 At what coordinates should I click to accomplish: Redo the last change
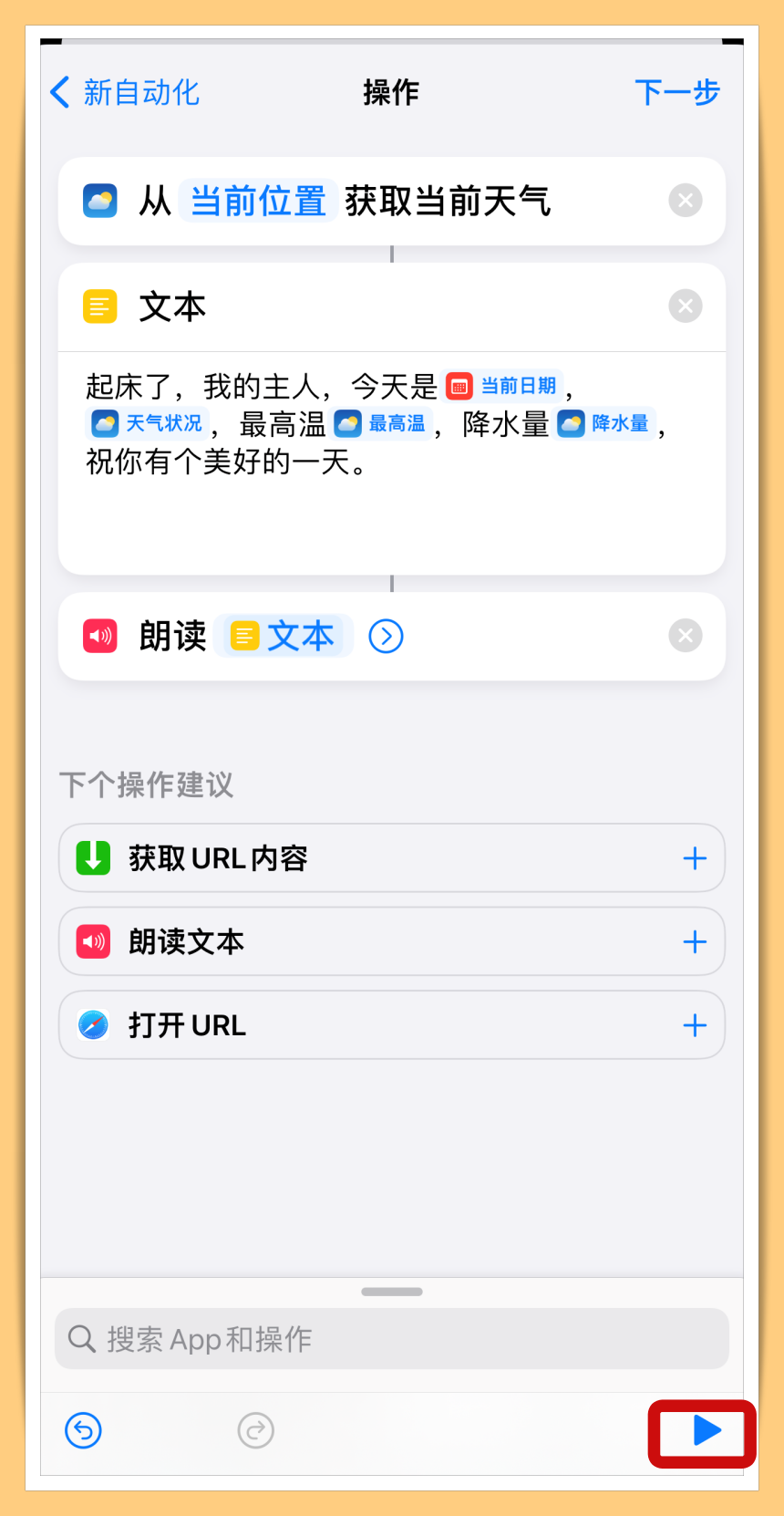tap(256, 1430)
